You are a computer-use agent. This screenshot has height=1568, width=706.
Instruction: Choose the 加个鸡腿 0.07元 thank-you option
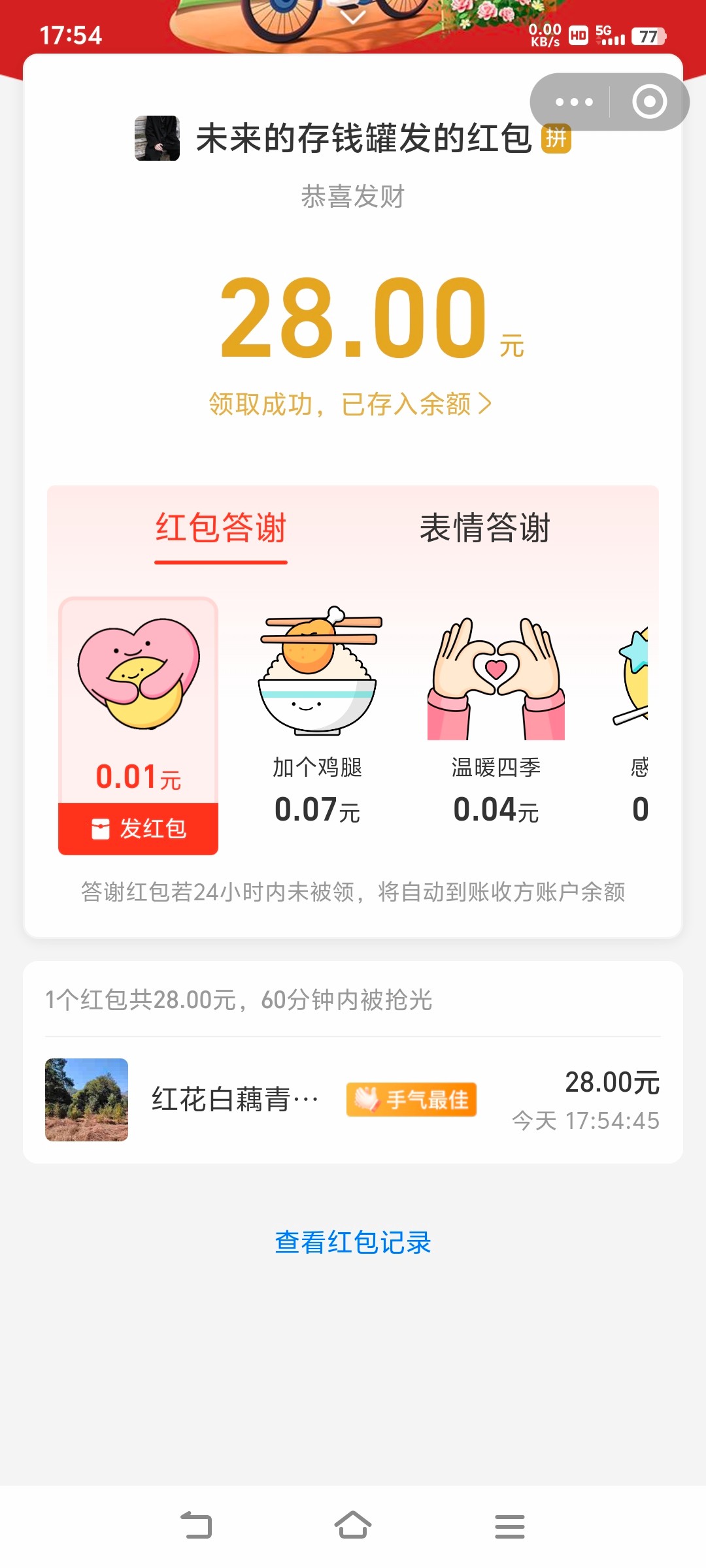(318, 719)
